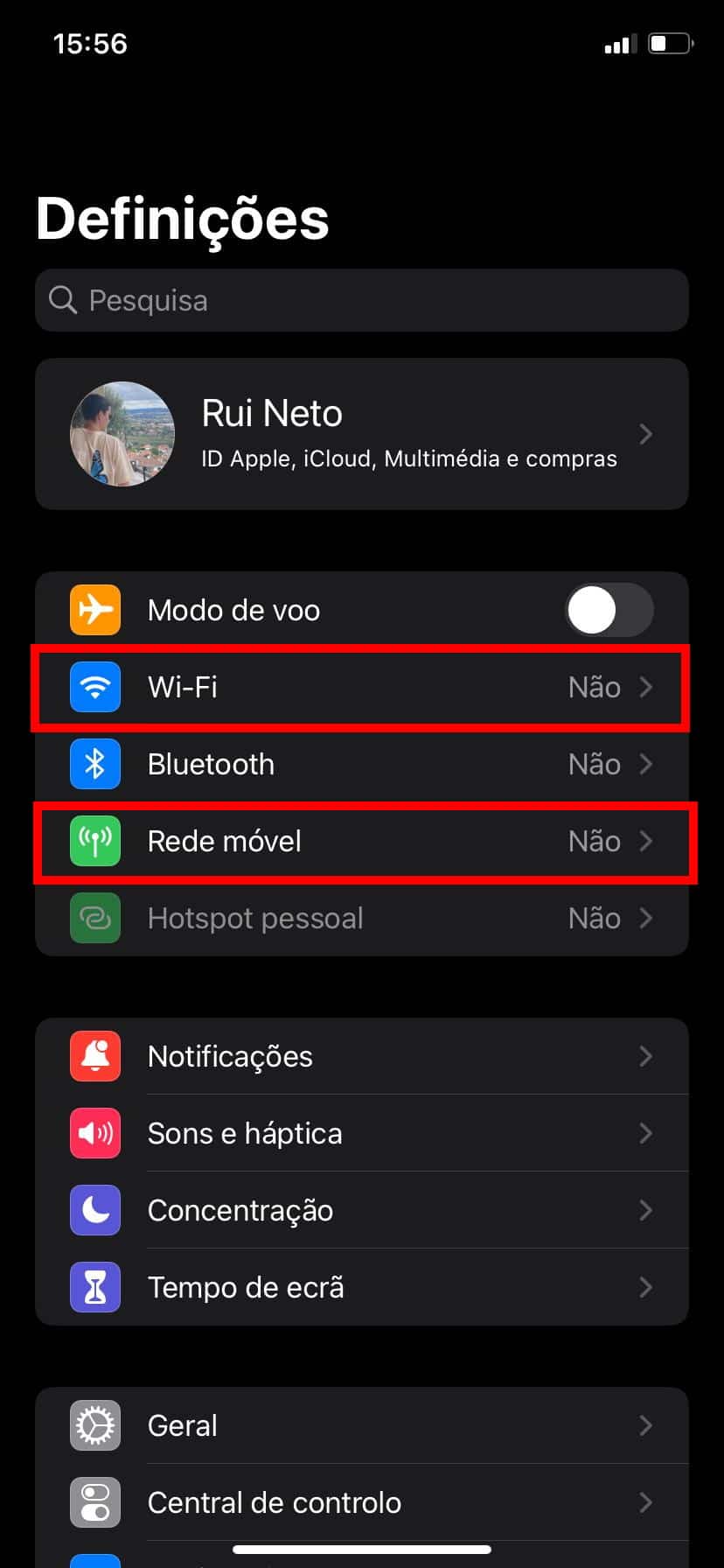Select Tempo de ecrã

coord(362,1287)
